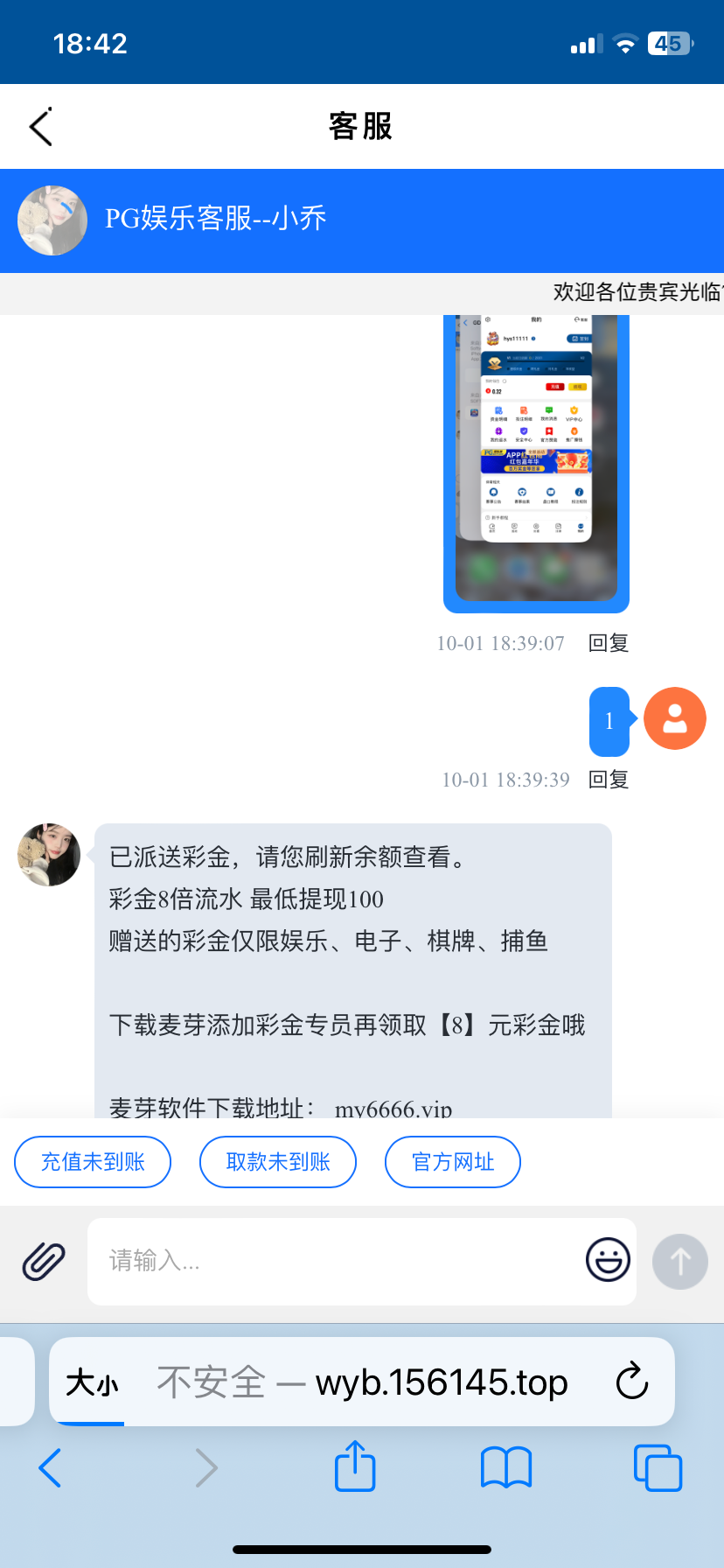Select the 取款未到账 quick reply
724x1568 pixels.
[x=278, y=1162]
